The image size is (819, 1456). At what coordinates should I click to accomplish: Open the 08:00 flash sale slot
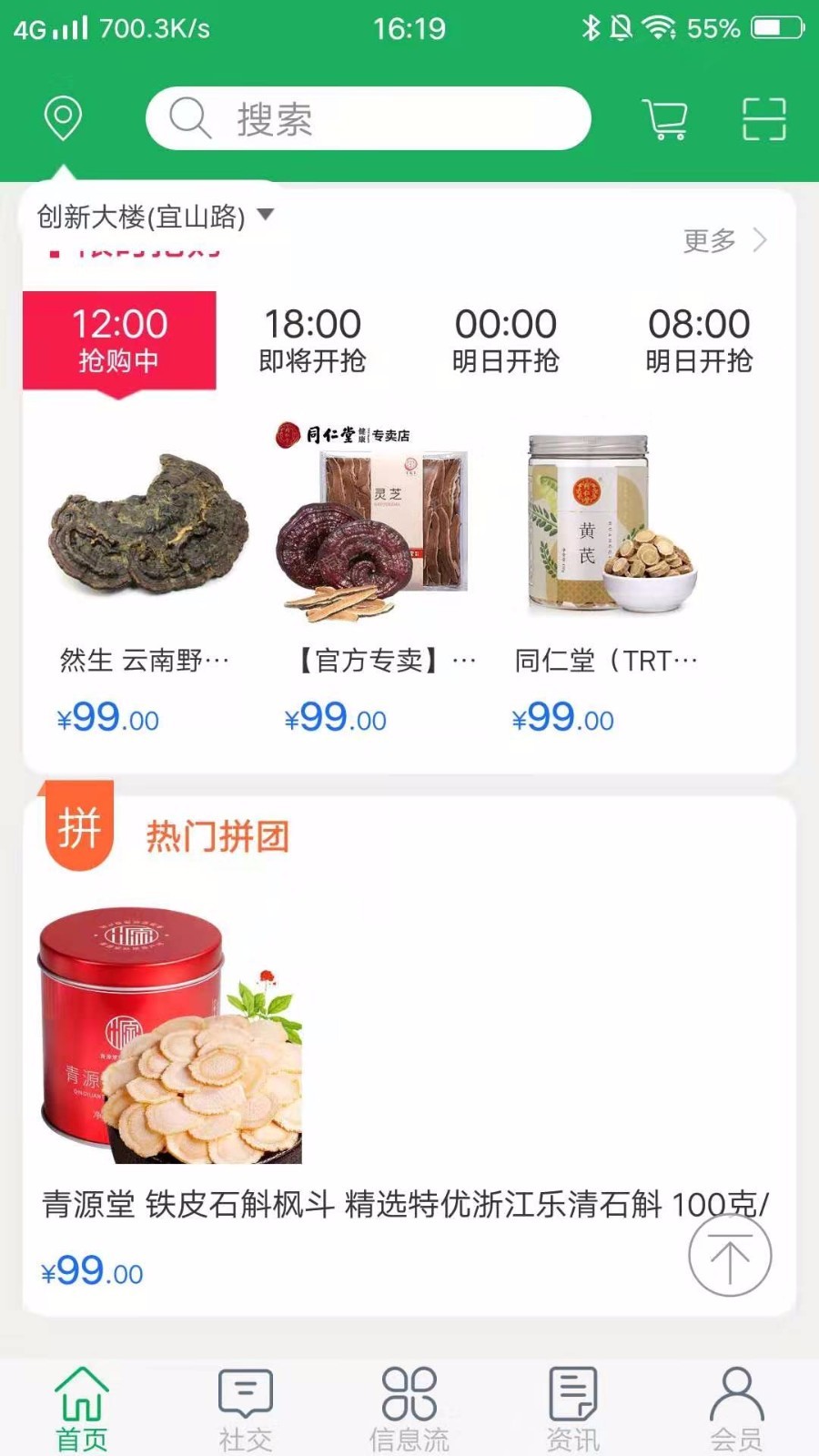[700, 341]
